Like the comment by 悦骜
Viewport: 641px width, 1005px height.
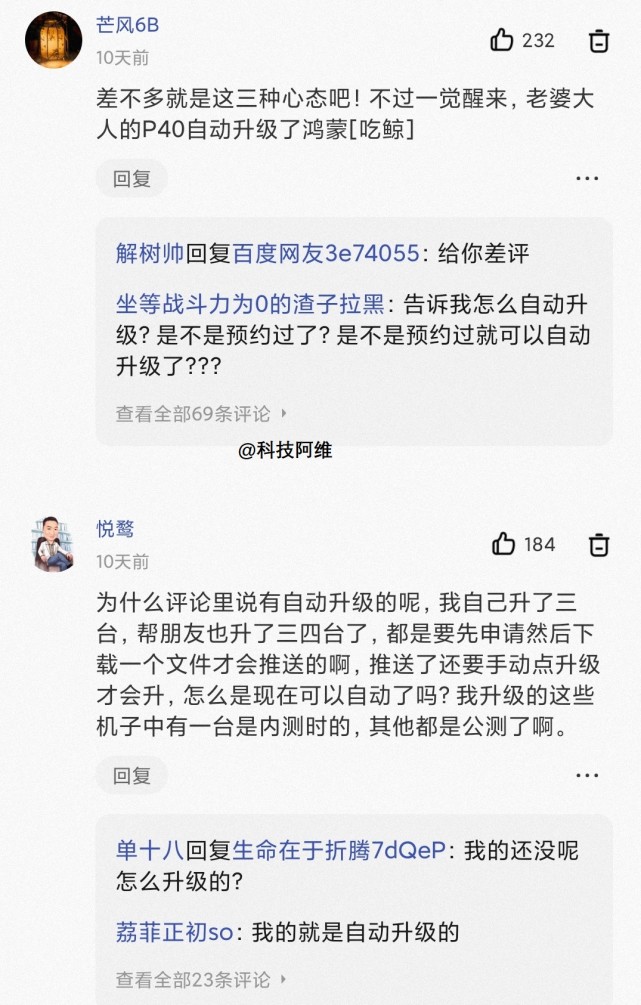pyautogui.click(x=503, y=544)
